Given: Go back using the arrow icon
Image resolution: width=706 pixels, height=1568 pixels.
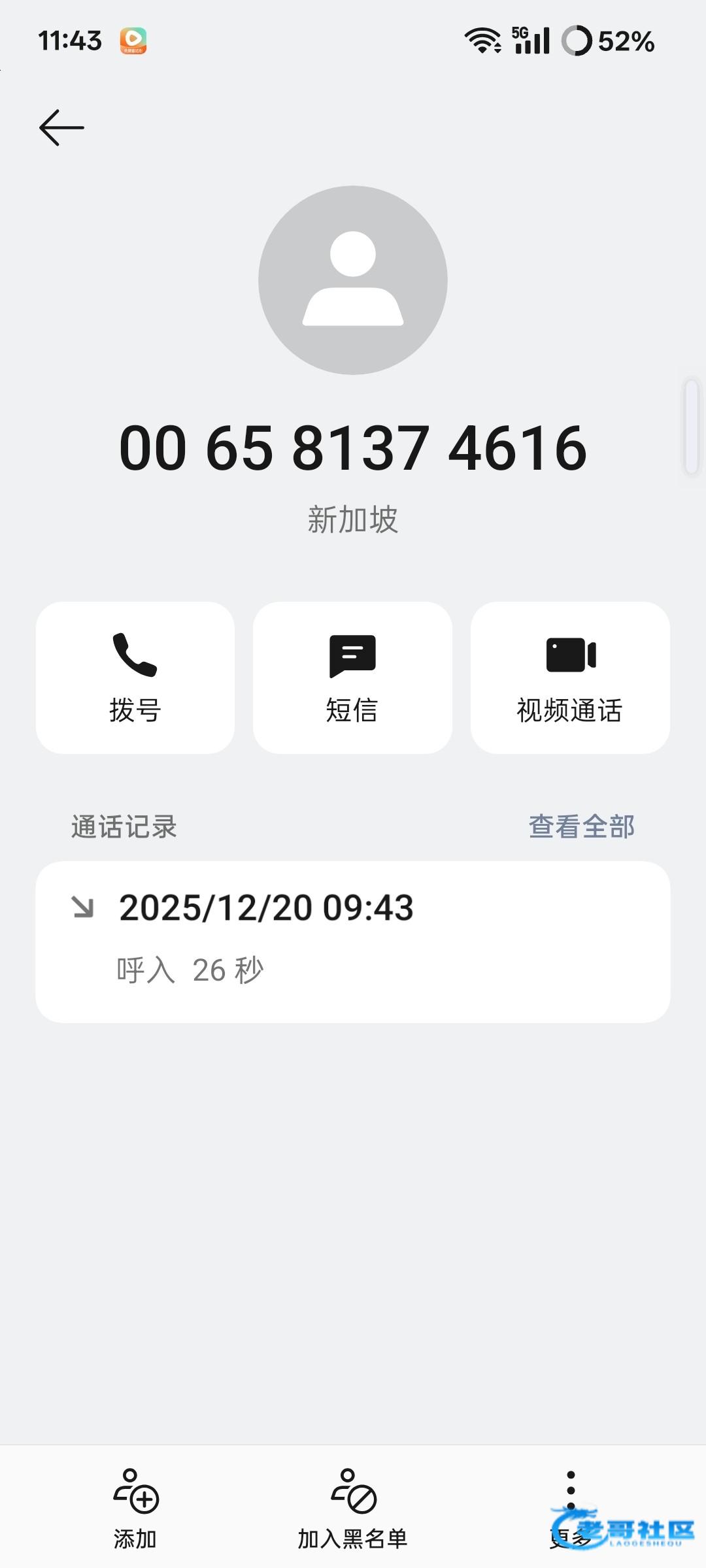Looking at the screenshot, I should 62,127.
